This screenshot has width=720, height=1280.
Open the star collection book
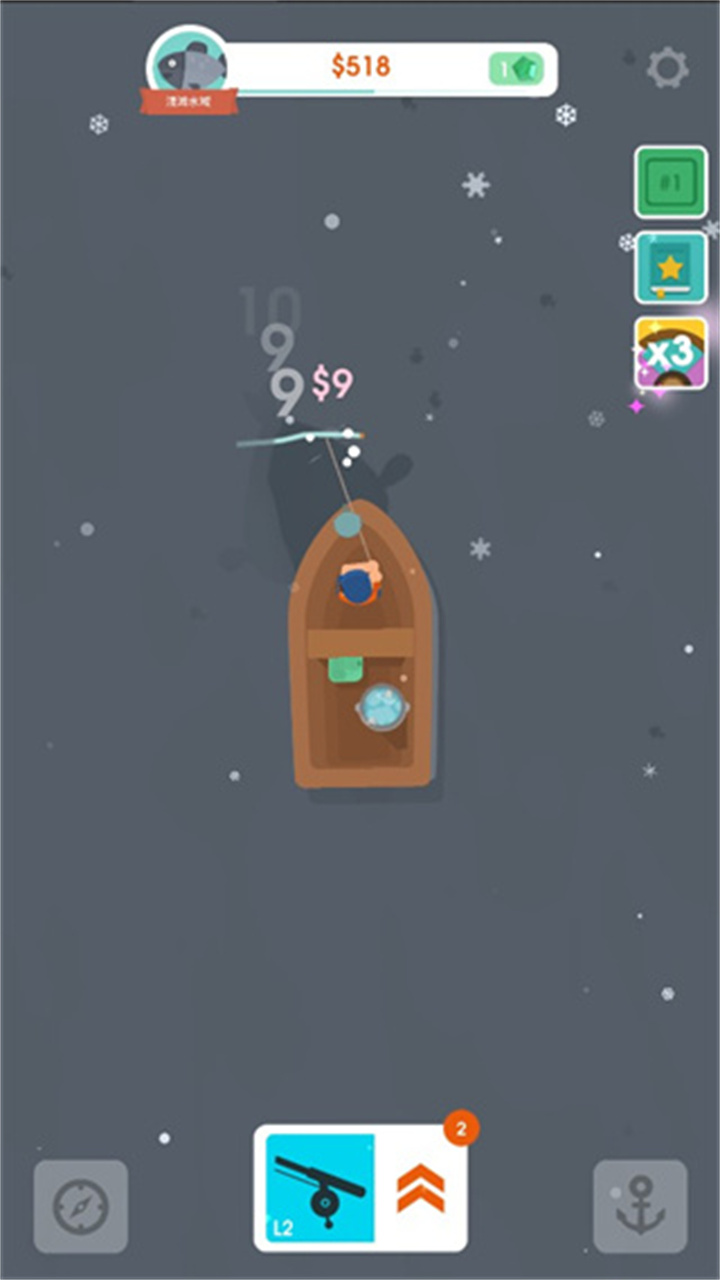click(670, 267)
